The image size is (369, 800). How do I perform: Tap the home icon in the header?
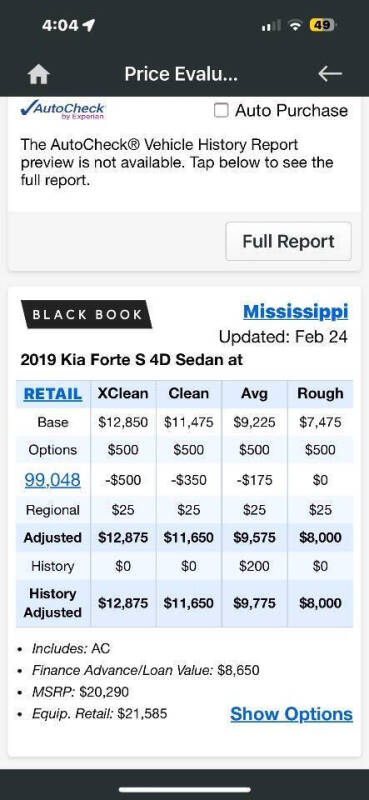[x=39, y=75]
